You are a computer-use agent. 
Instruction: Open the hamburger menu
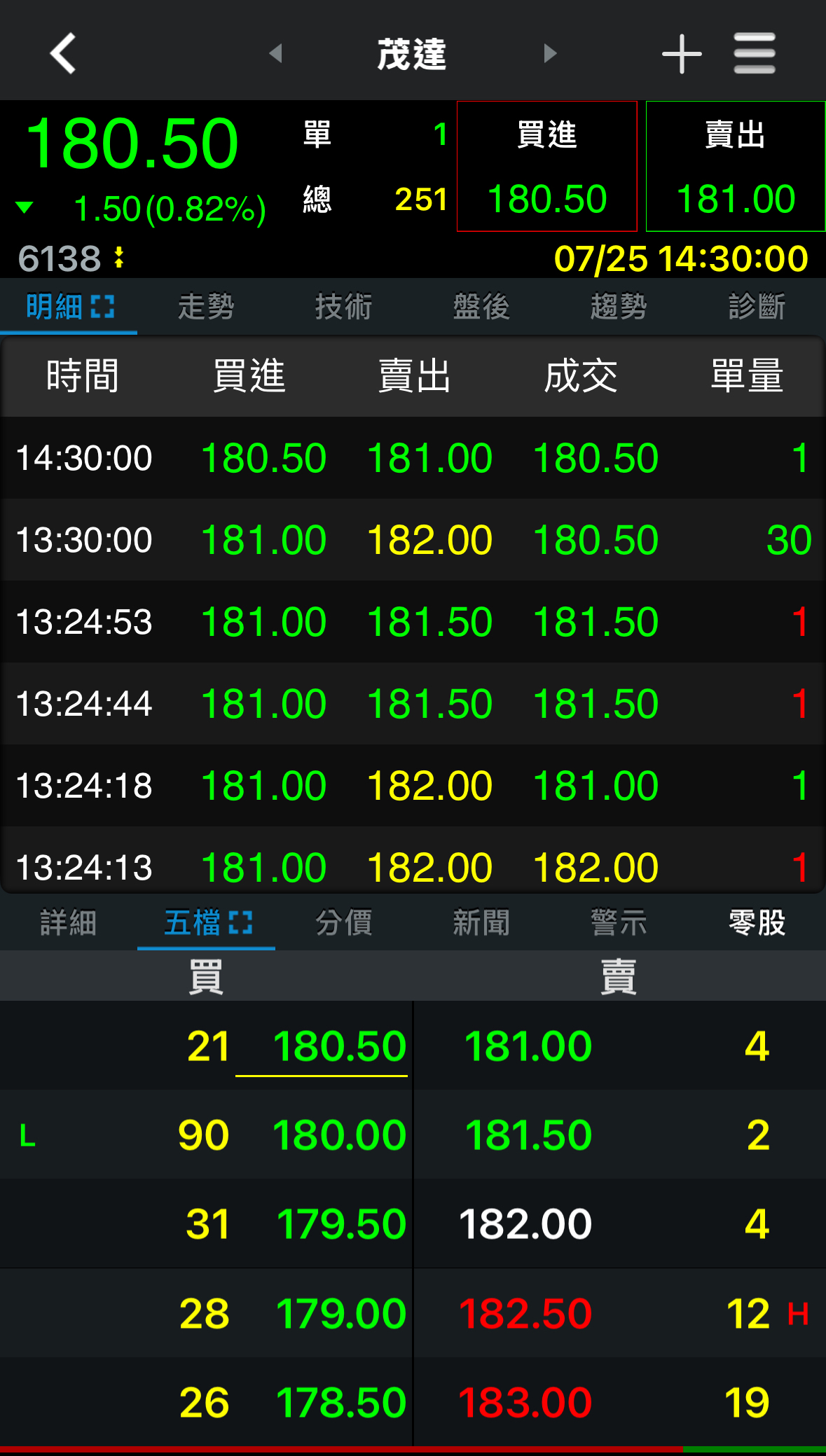point(755,53)
